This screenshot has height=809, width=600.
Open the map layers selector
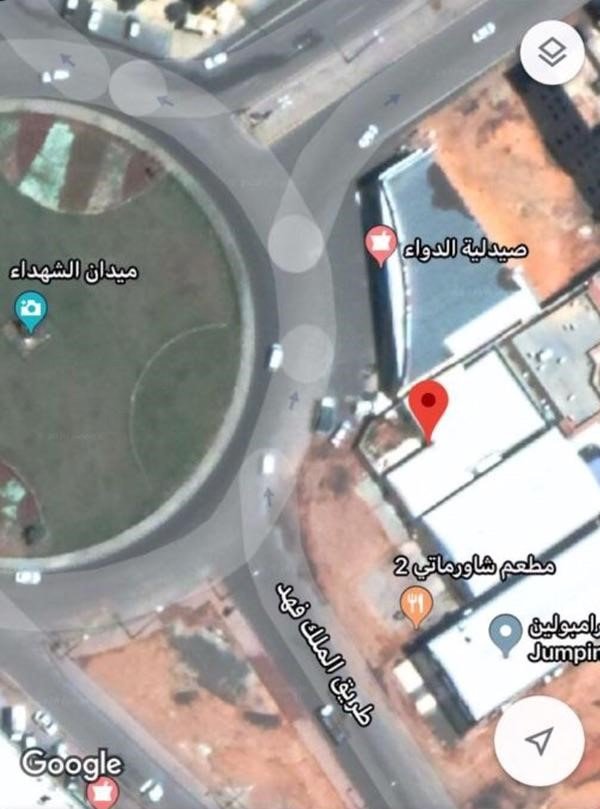pyautogui.click(x=553, y=54)
